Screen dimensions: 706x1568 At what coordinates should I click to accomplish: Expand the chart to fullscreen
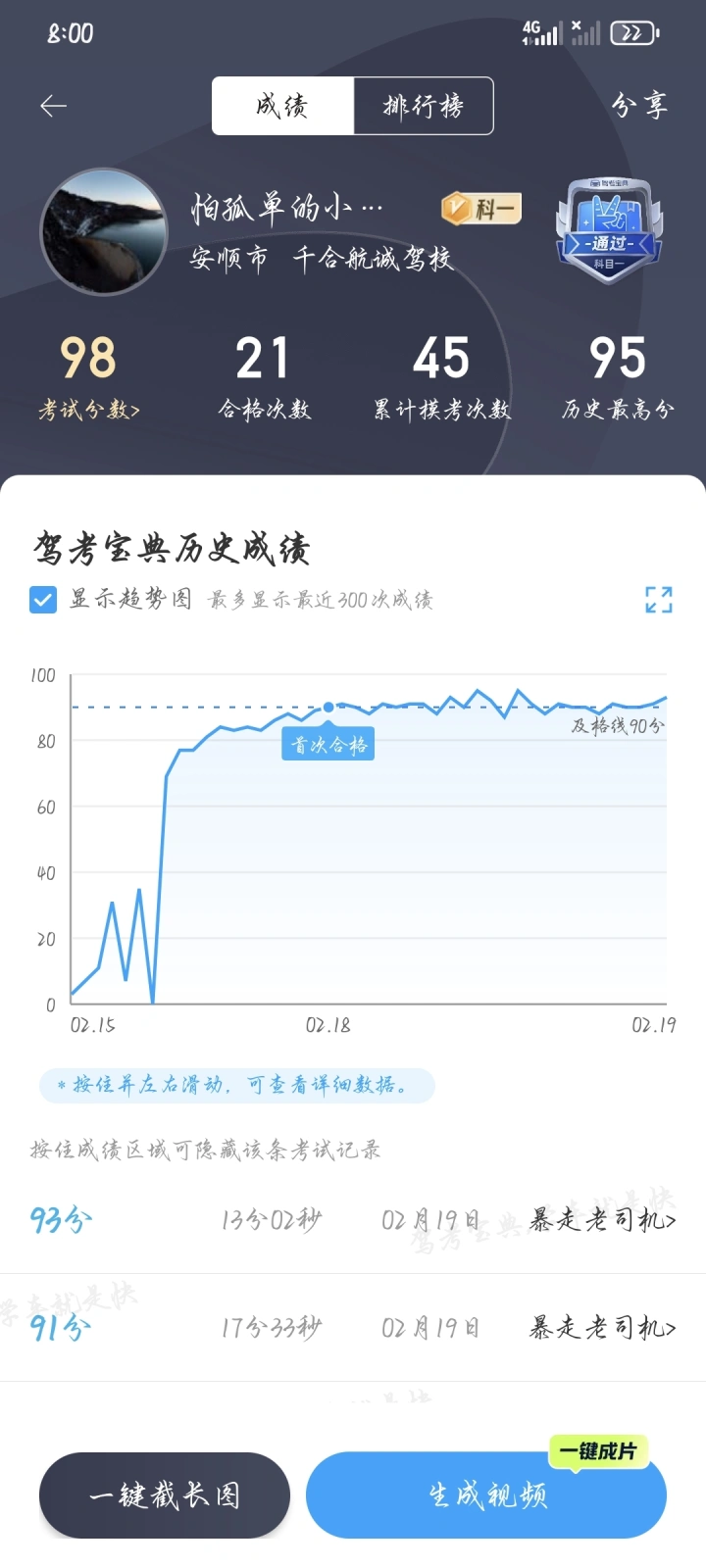[x=659, y=600]
